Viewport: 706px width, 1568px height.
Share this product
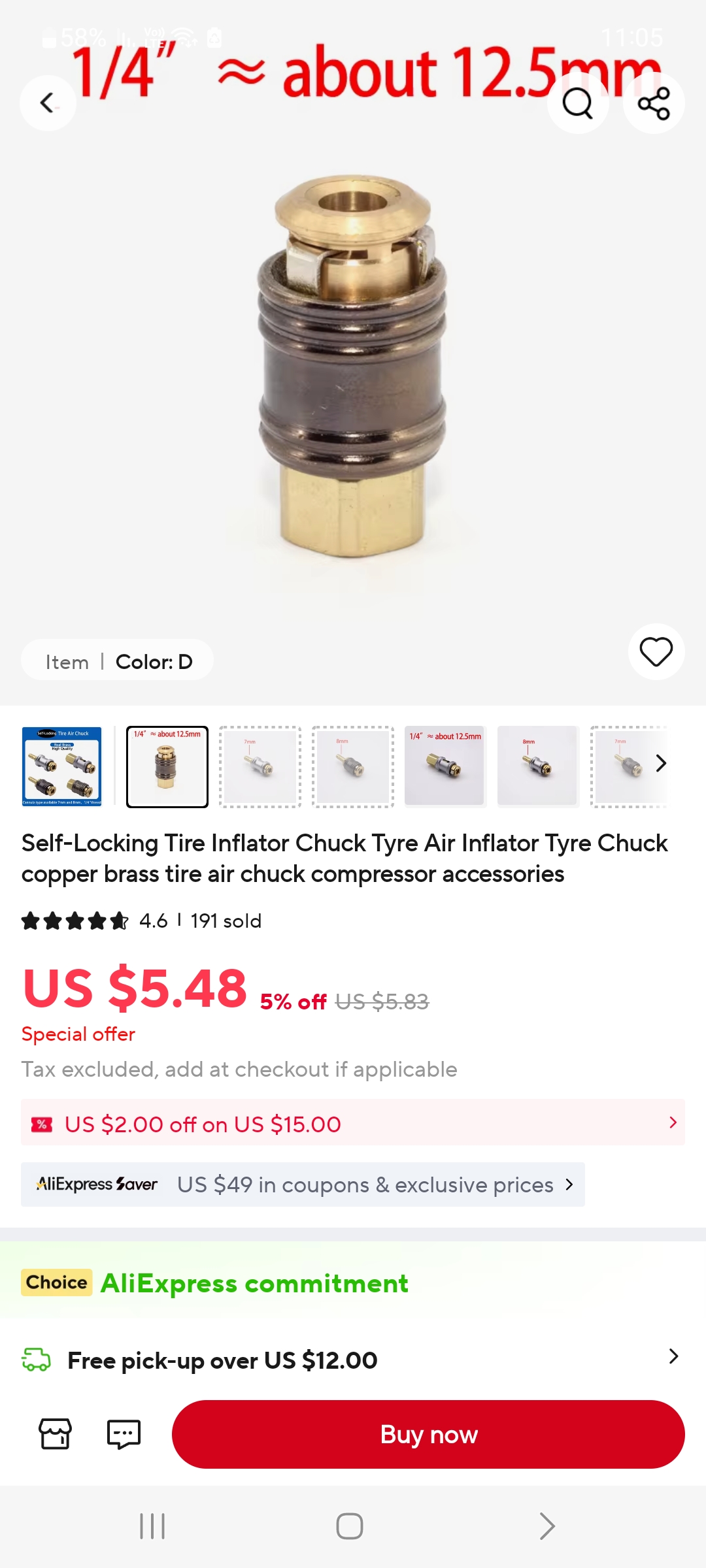pos(654,103)
